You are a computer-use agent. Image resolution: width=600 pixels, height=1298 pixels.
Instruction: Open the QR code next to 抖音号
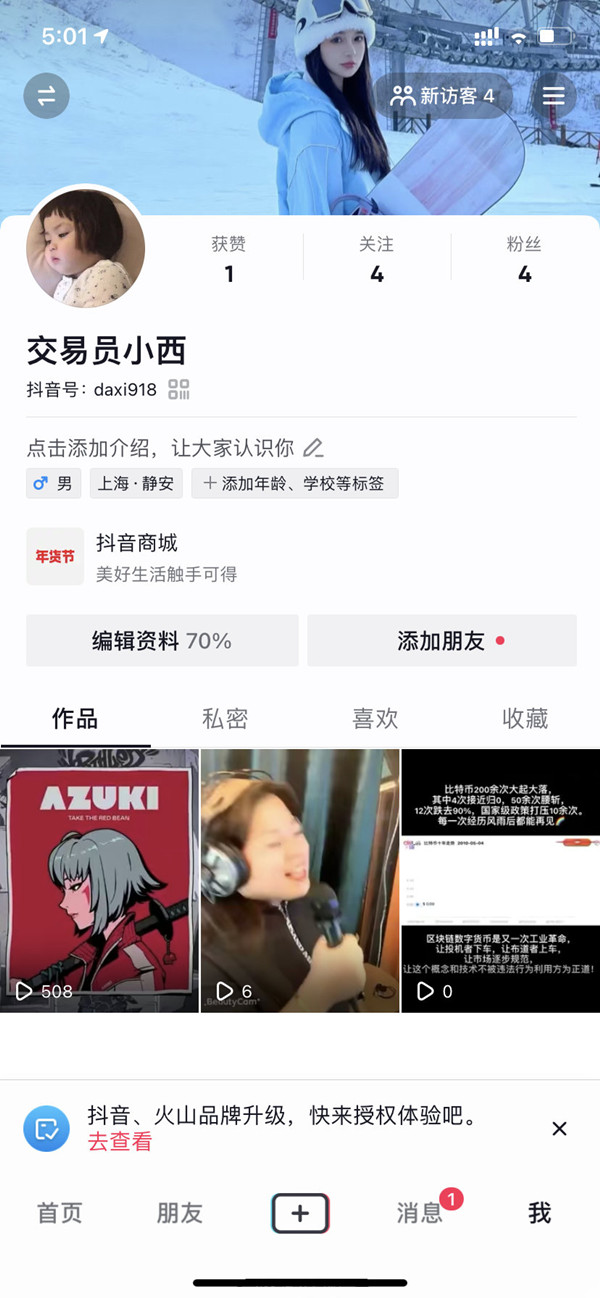click(179, 390)
